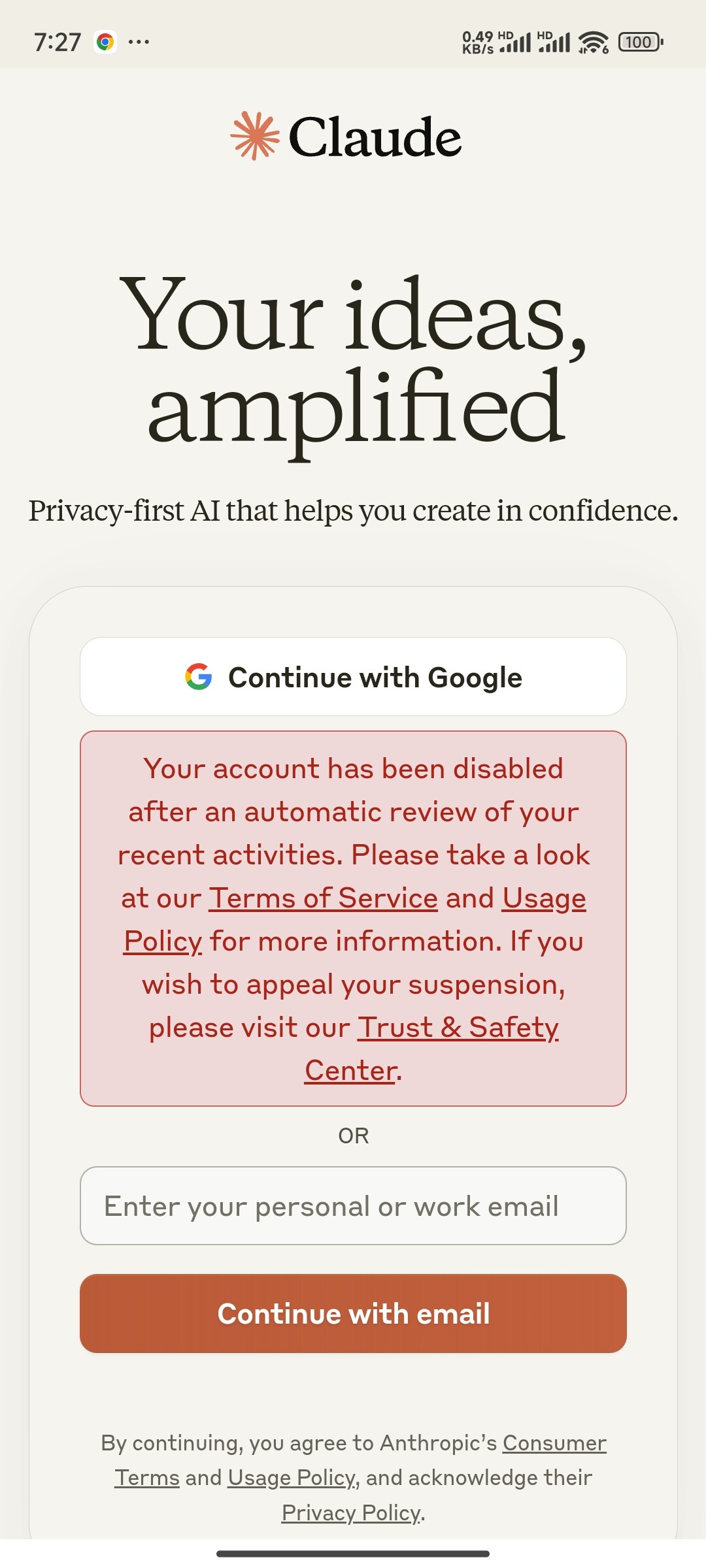Screen dimensions: 706x1568
Task: Open the Consumer Terms link
Action: (554, 1443)
